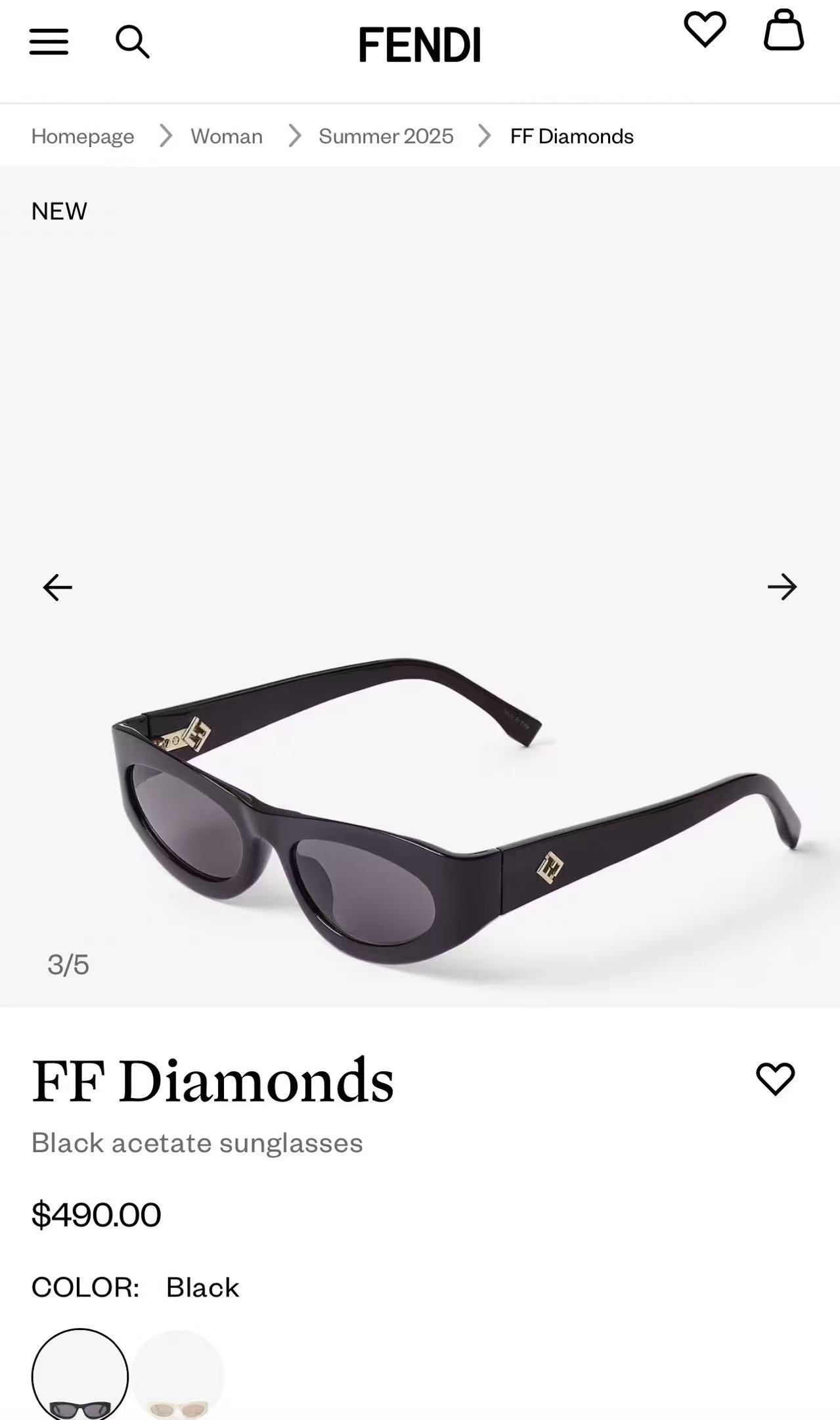Click chevron beside Summer 2025
Viewport: 840px width, 1420px height.
[484, 137]
